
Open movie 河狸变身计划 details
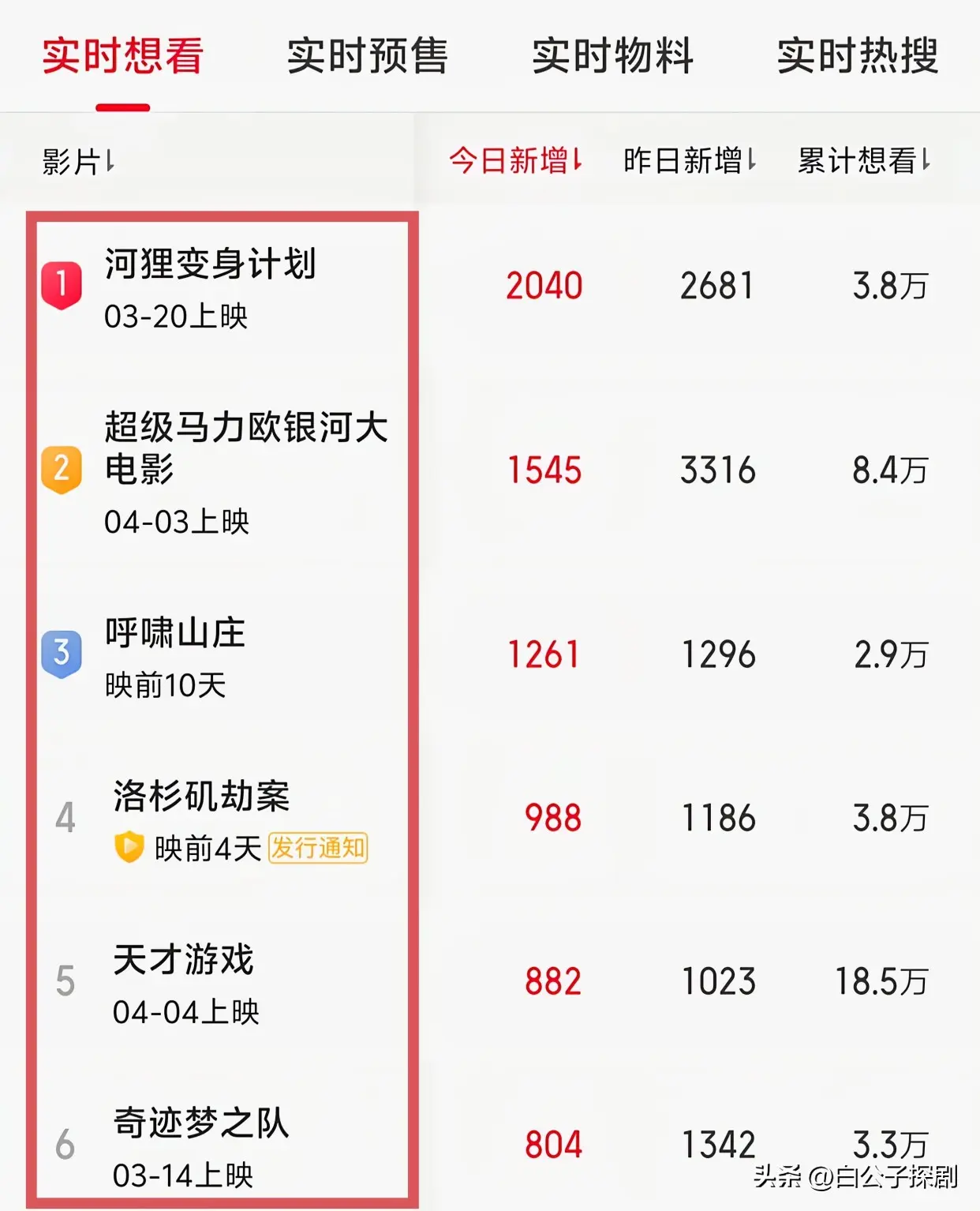click(x=210, y=265)
